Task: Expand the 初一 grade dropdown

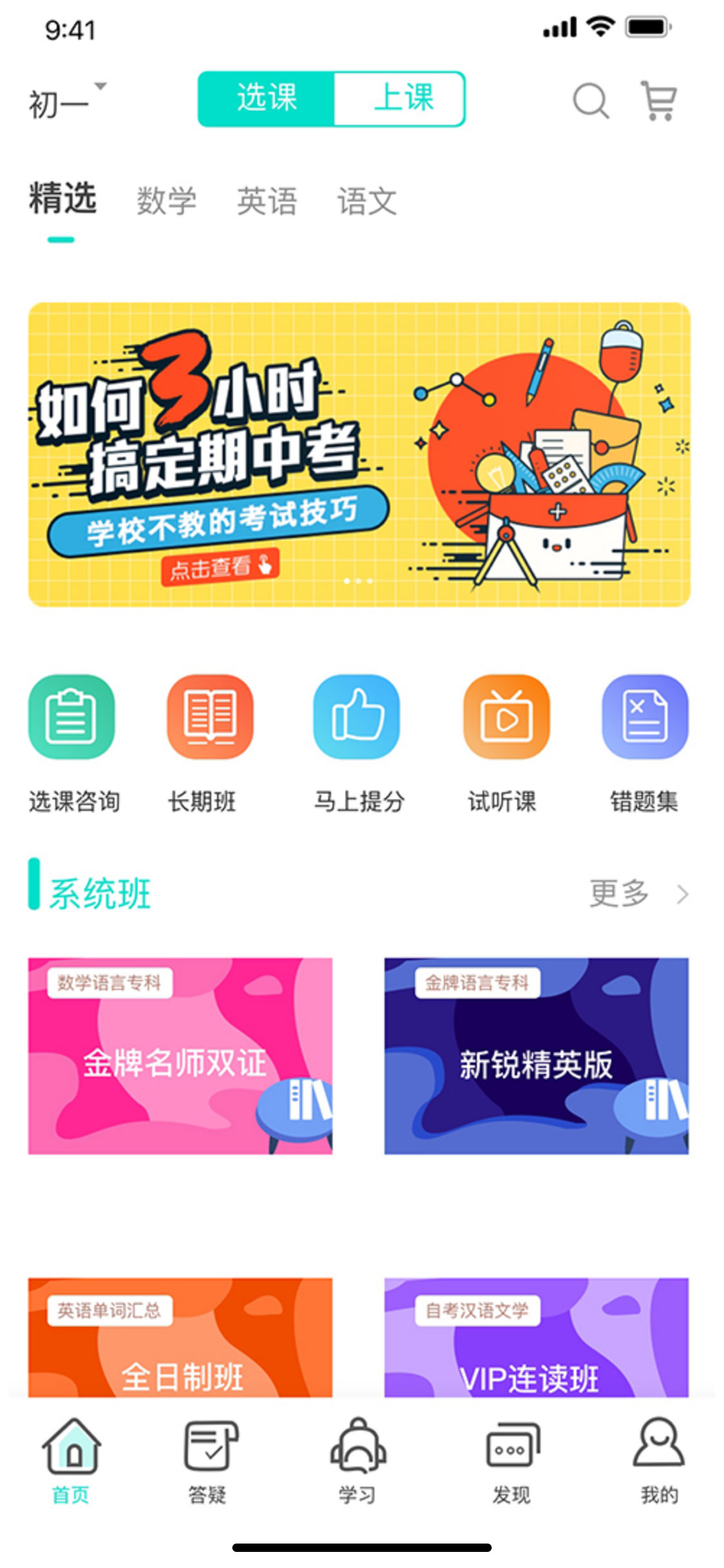Action: tap(66, 101)
